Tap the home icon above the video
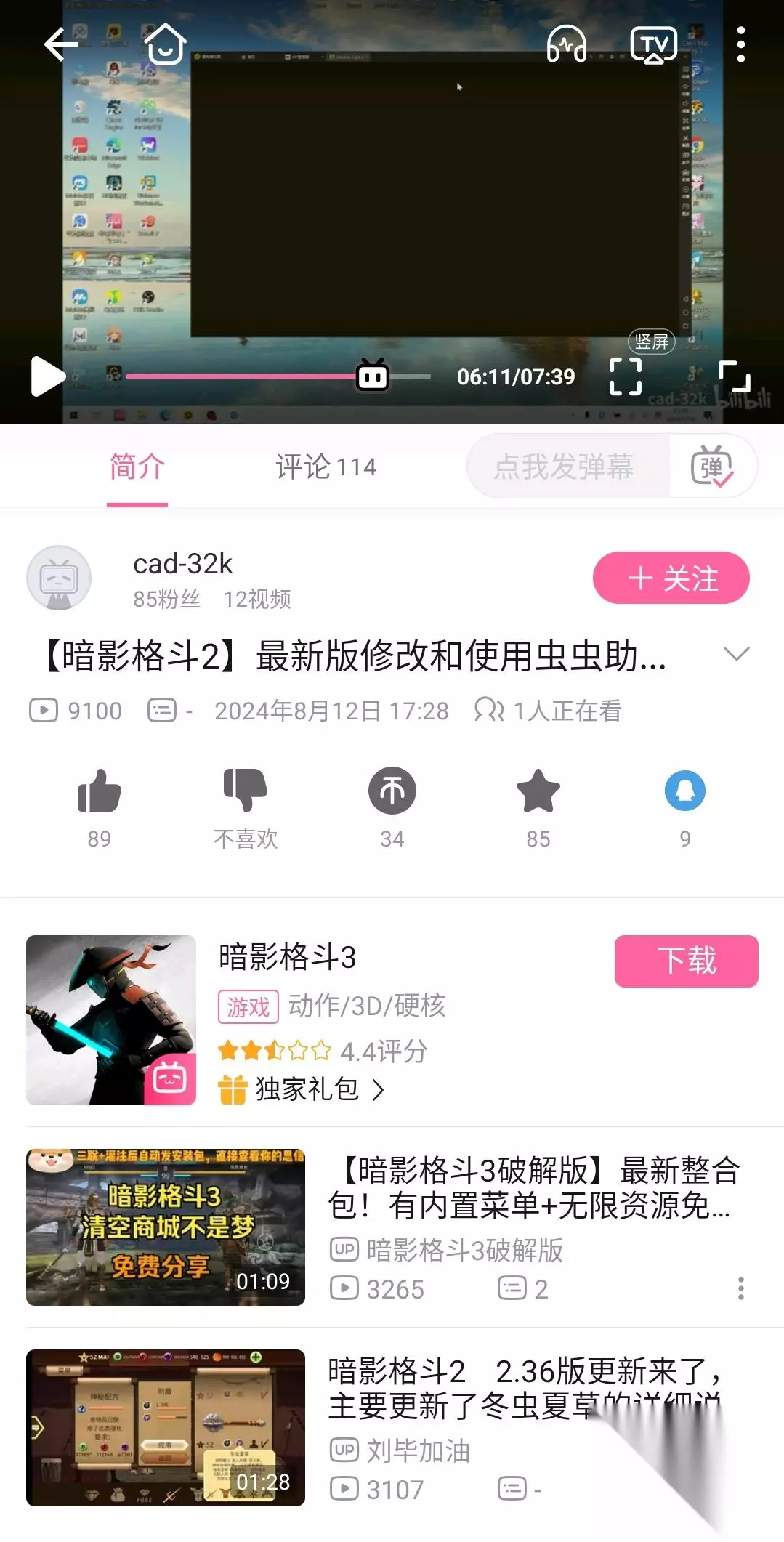 166,44
